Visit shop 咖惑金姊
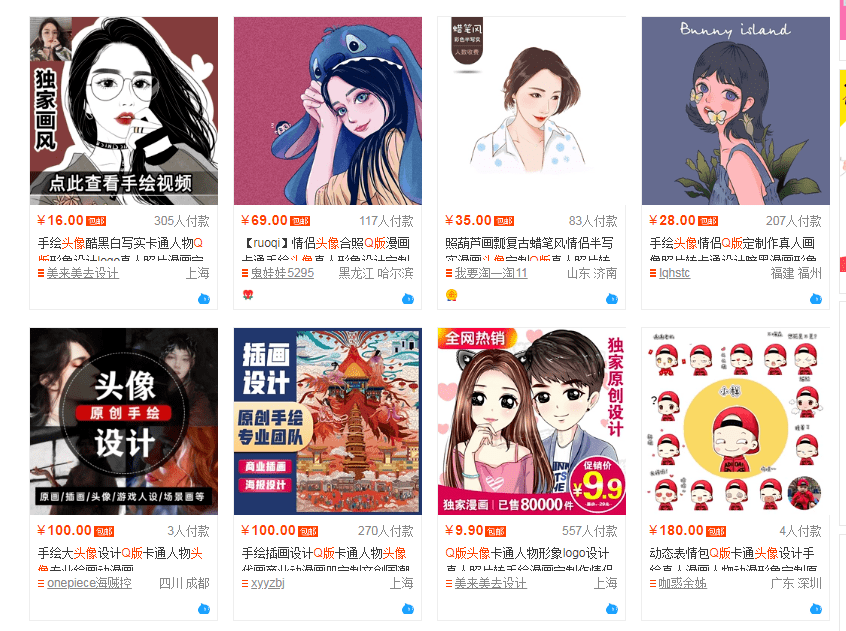Screen dimensions: 846x631 point(681,583)
